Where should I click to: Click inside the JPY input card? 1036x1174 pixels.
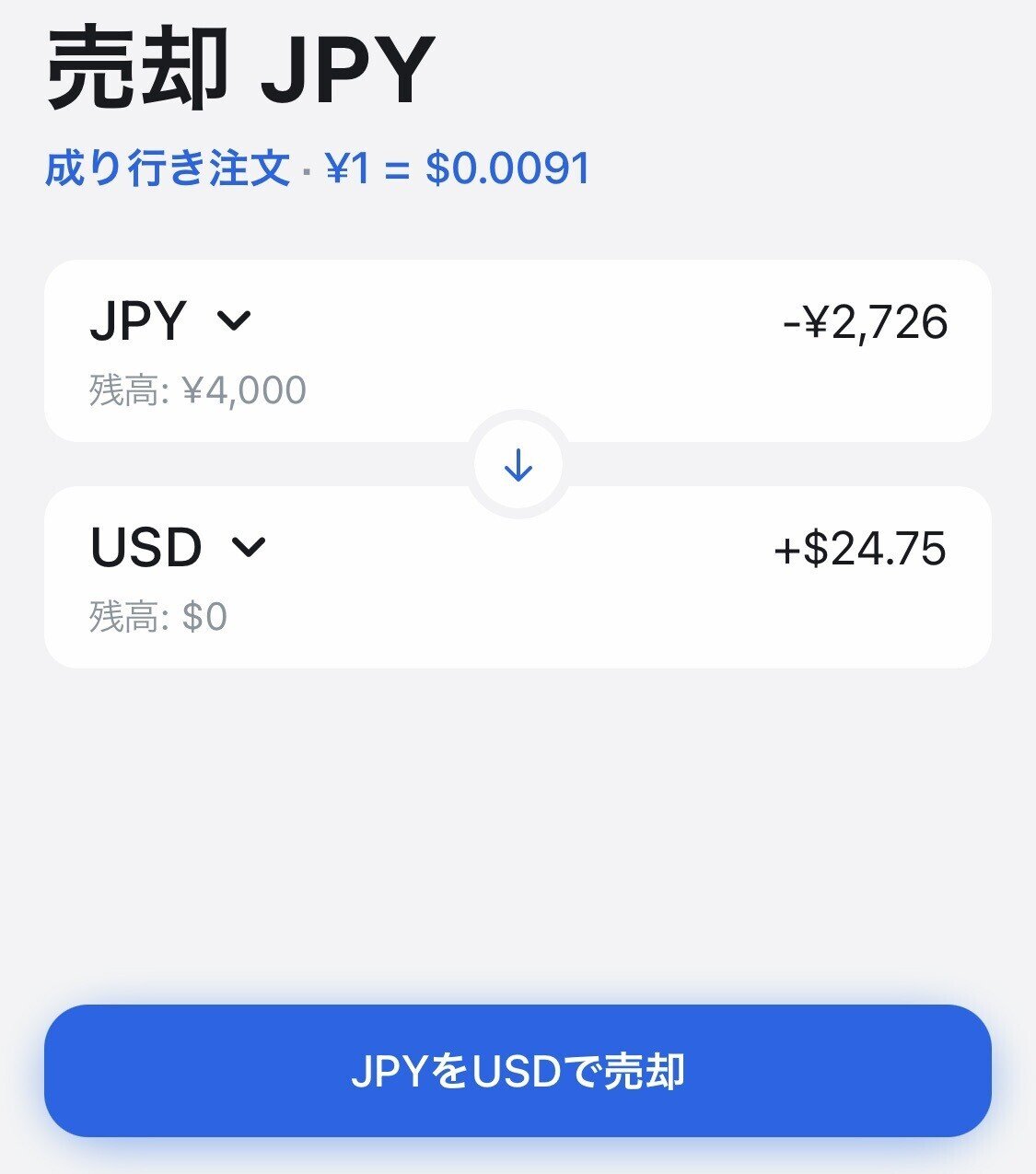[518, 350]
